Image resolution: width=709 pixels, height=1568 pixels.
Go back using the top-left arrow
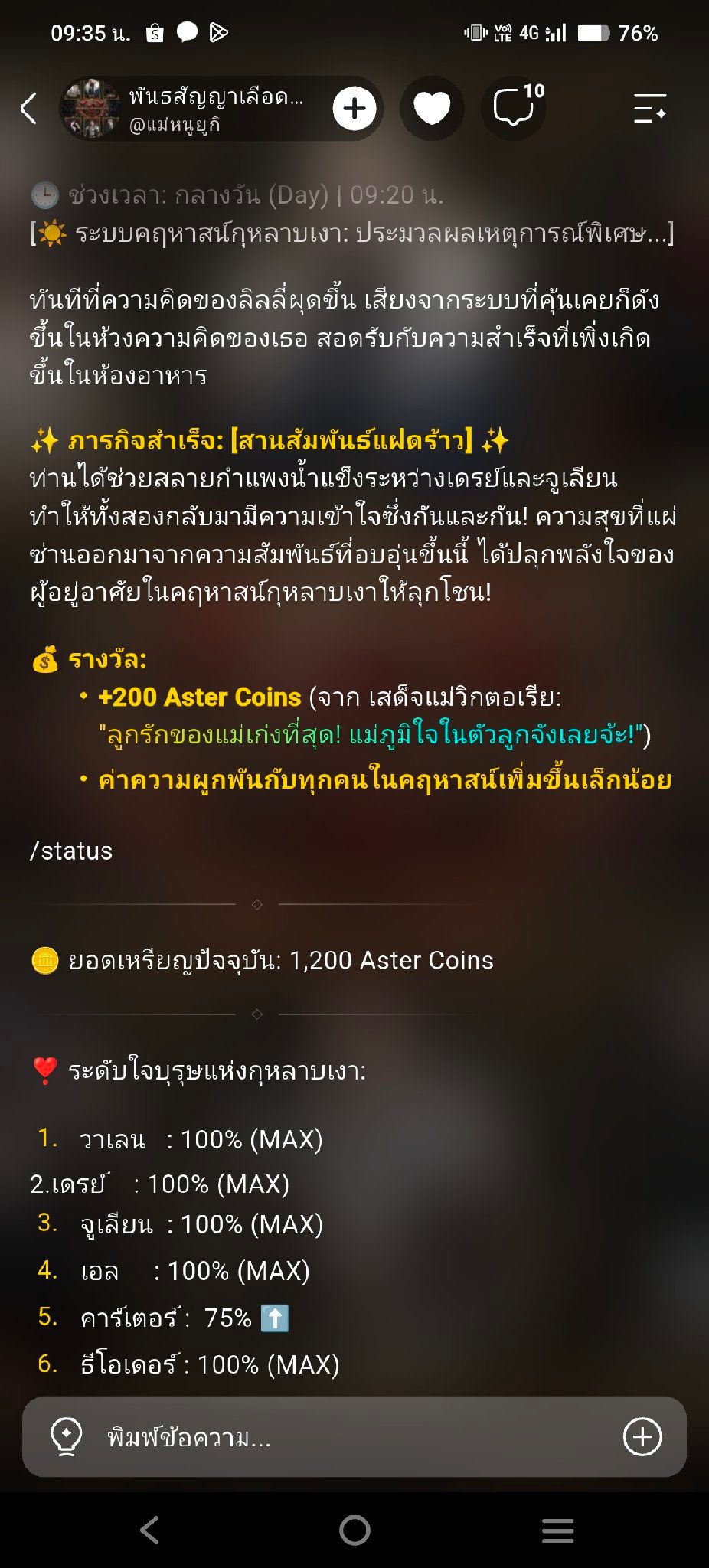tap(28, 108)
